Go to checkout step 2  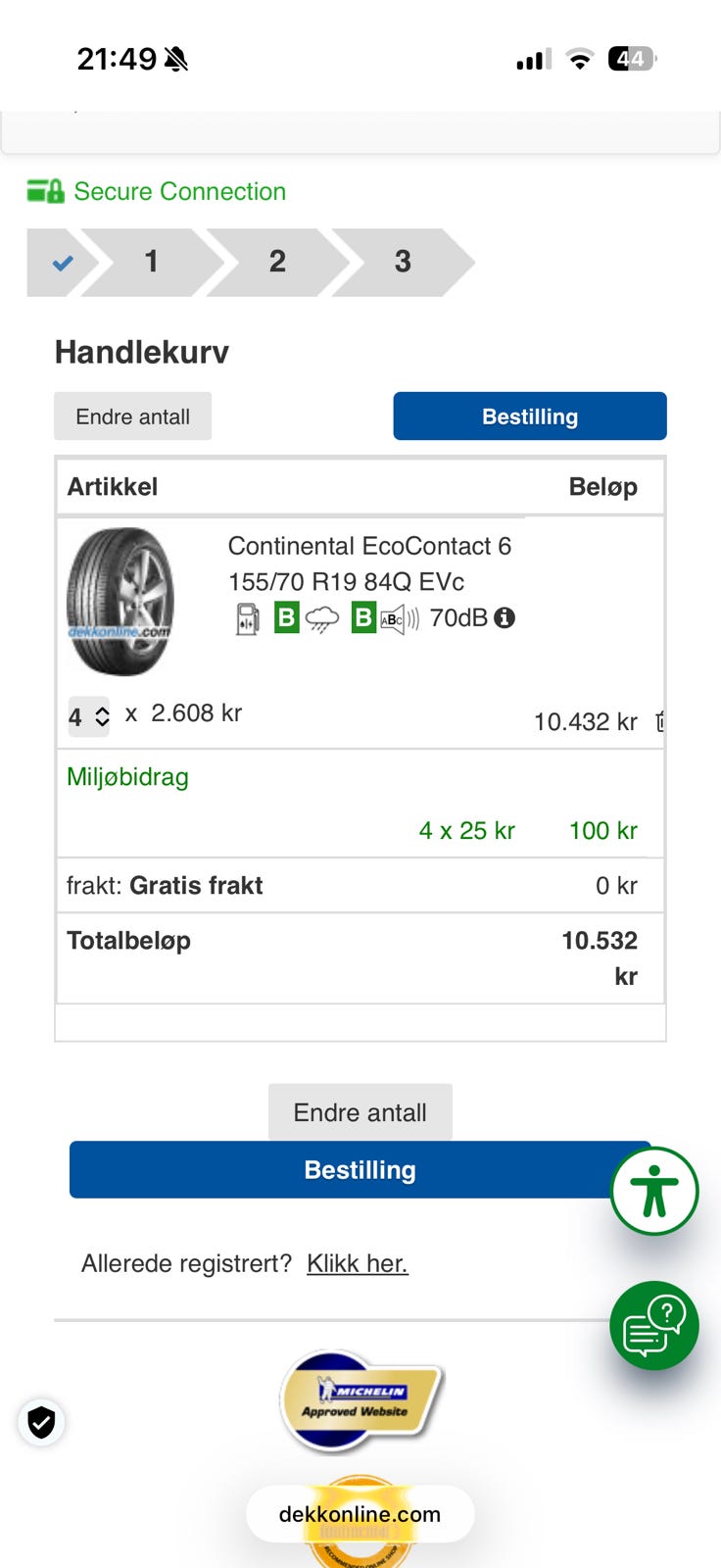[277, 262]
